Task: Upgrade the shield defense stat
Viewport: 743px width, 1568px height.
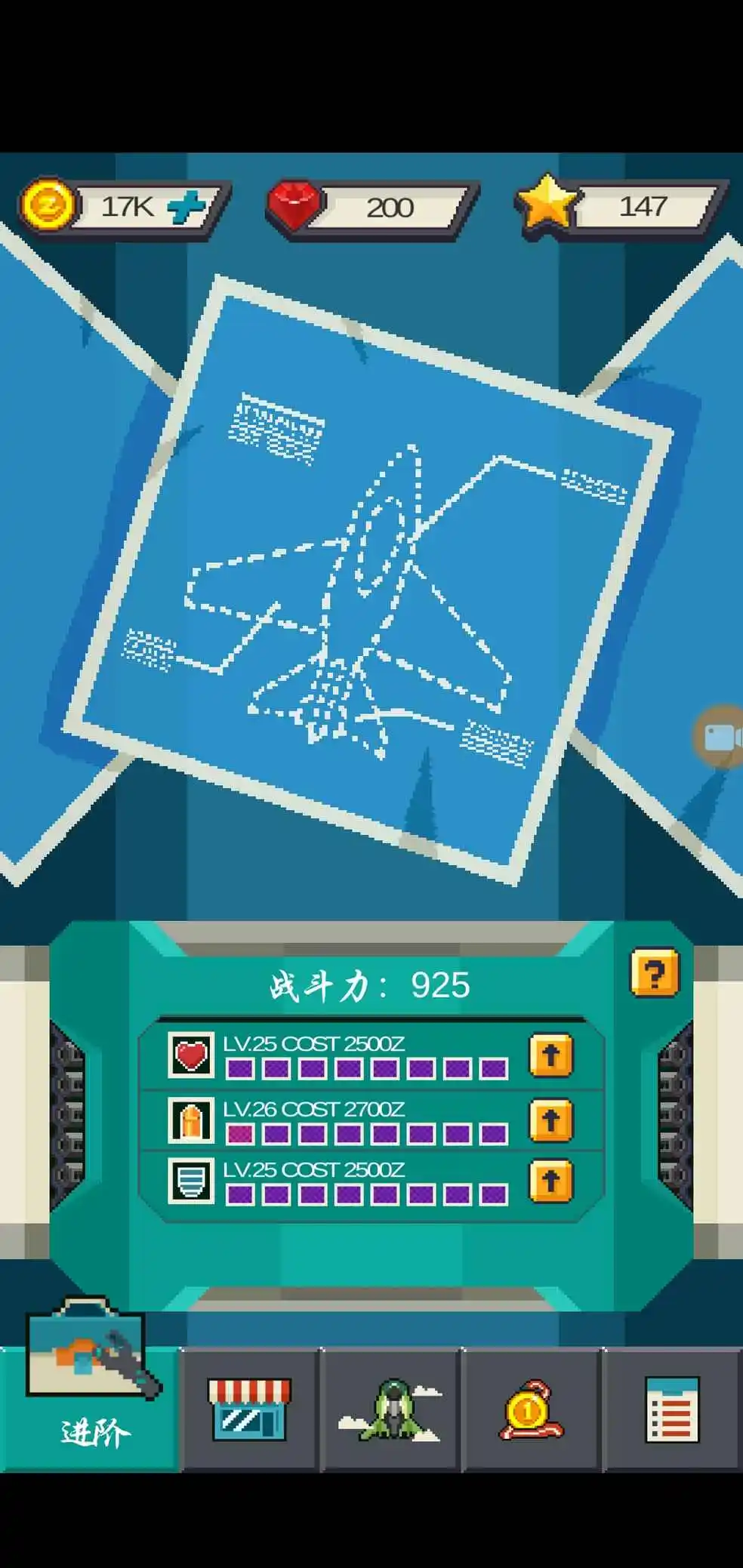Action: [x=550, y=1181]
